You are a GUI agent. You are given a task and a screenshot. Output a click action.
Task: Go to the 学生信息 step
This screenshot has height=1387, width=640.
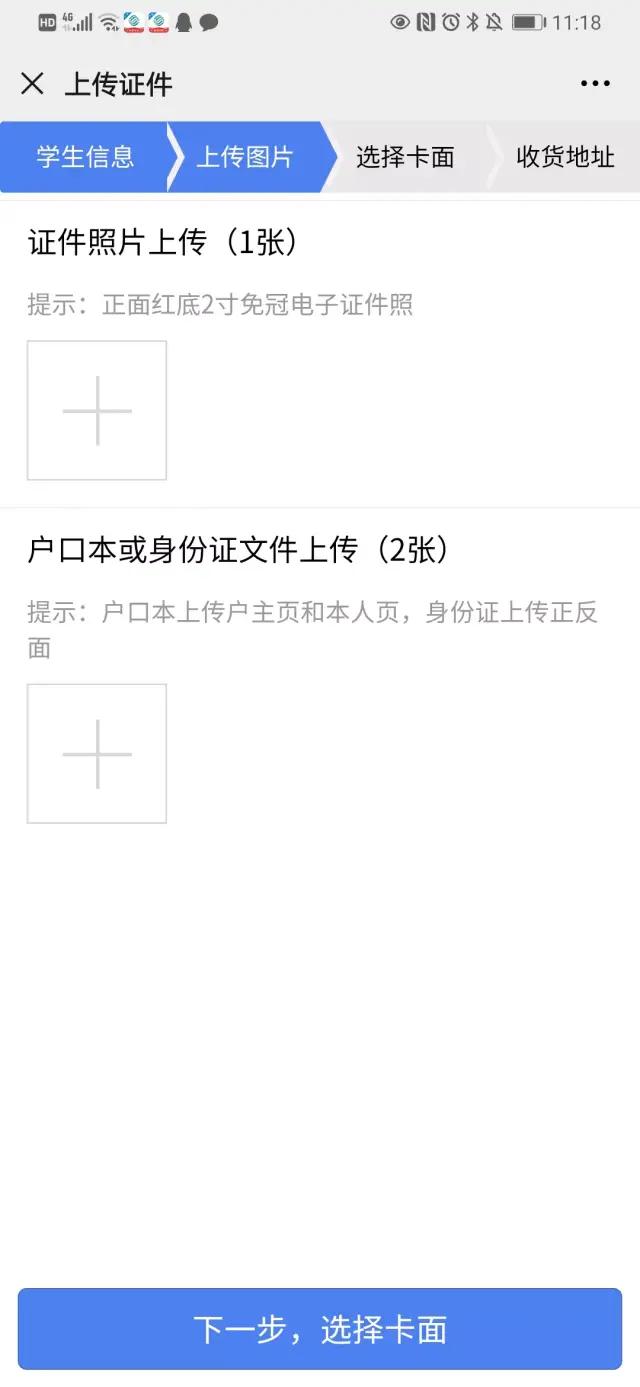pos(85,157)
